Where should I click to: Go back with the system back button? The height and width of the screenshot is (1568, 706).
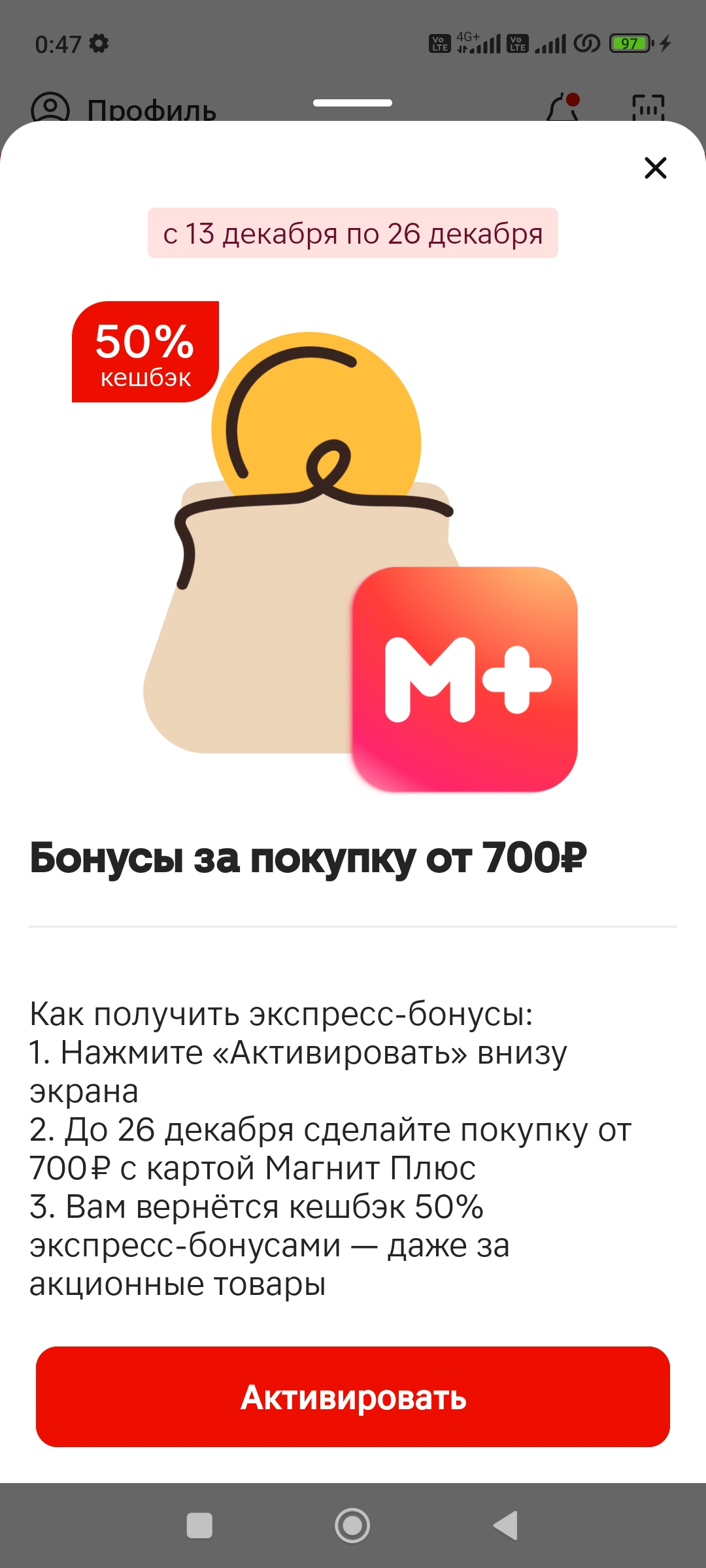click(x=505, y=1526)
